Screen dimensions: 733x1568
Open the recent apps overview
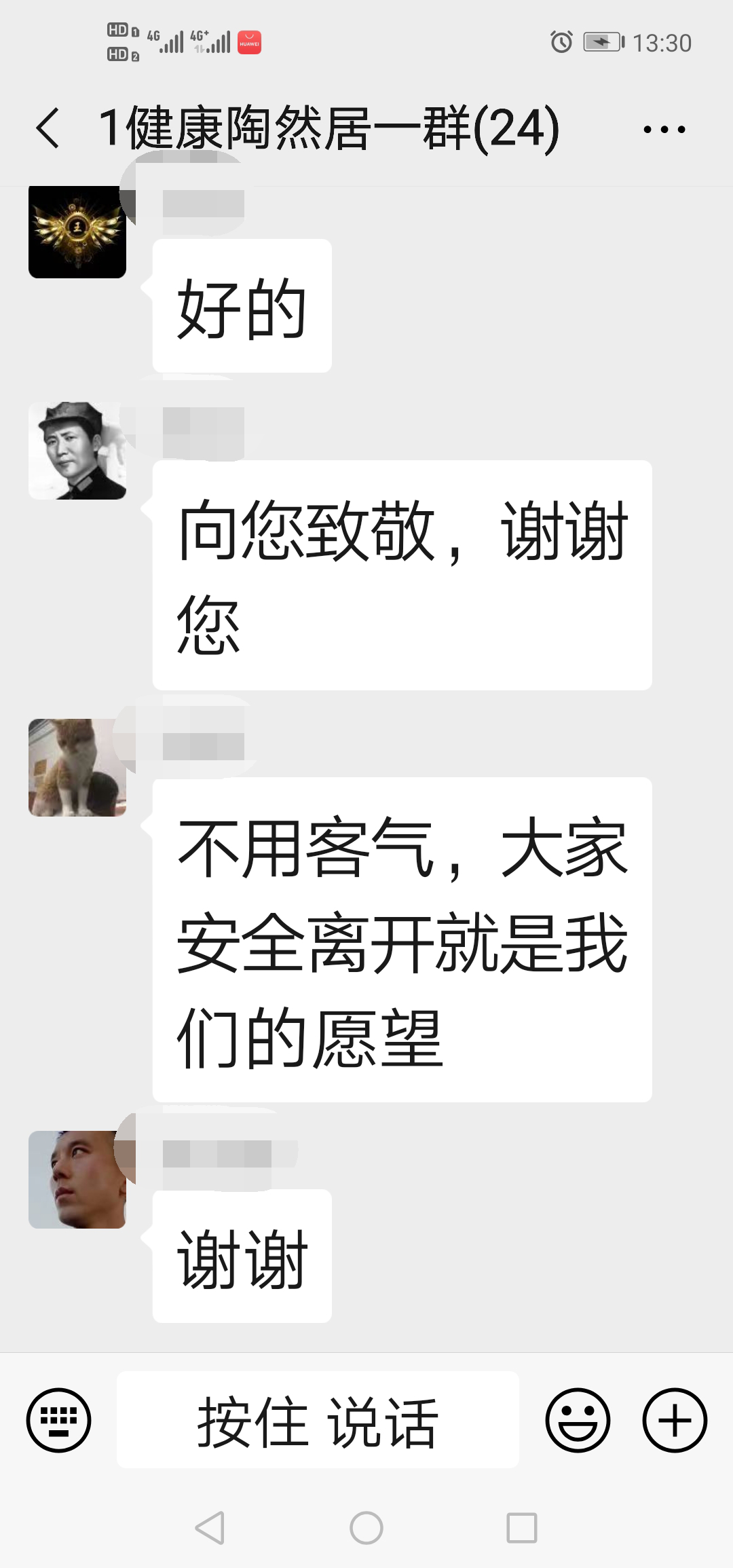pyautogui.click(x=521, y=1529)
